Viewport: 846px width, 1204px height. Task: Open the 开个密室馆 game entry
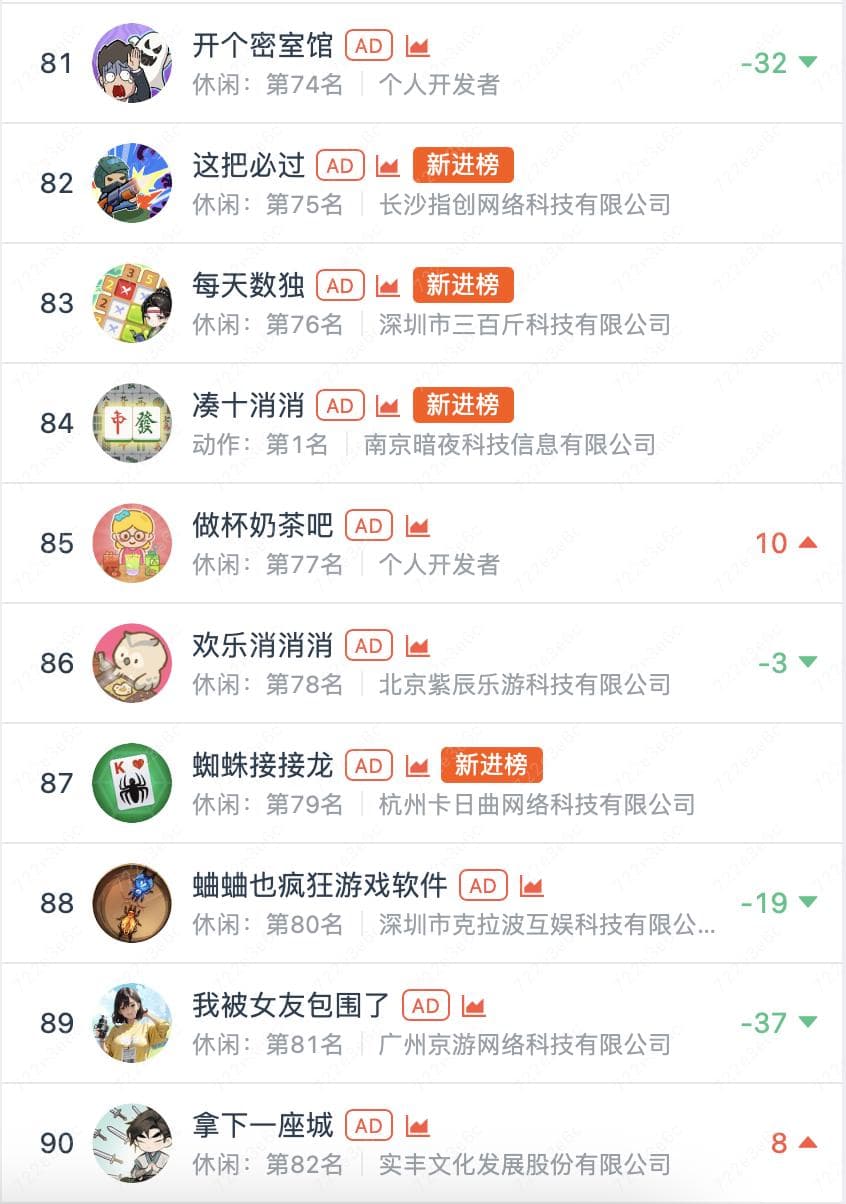pos(262,46)
